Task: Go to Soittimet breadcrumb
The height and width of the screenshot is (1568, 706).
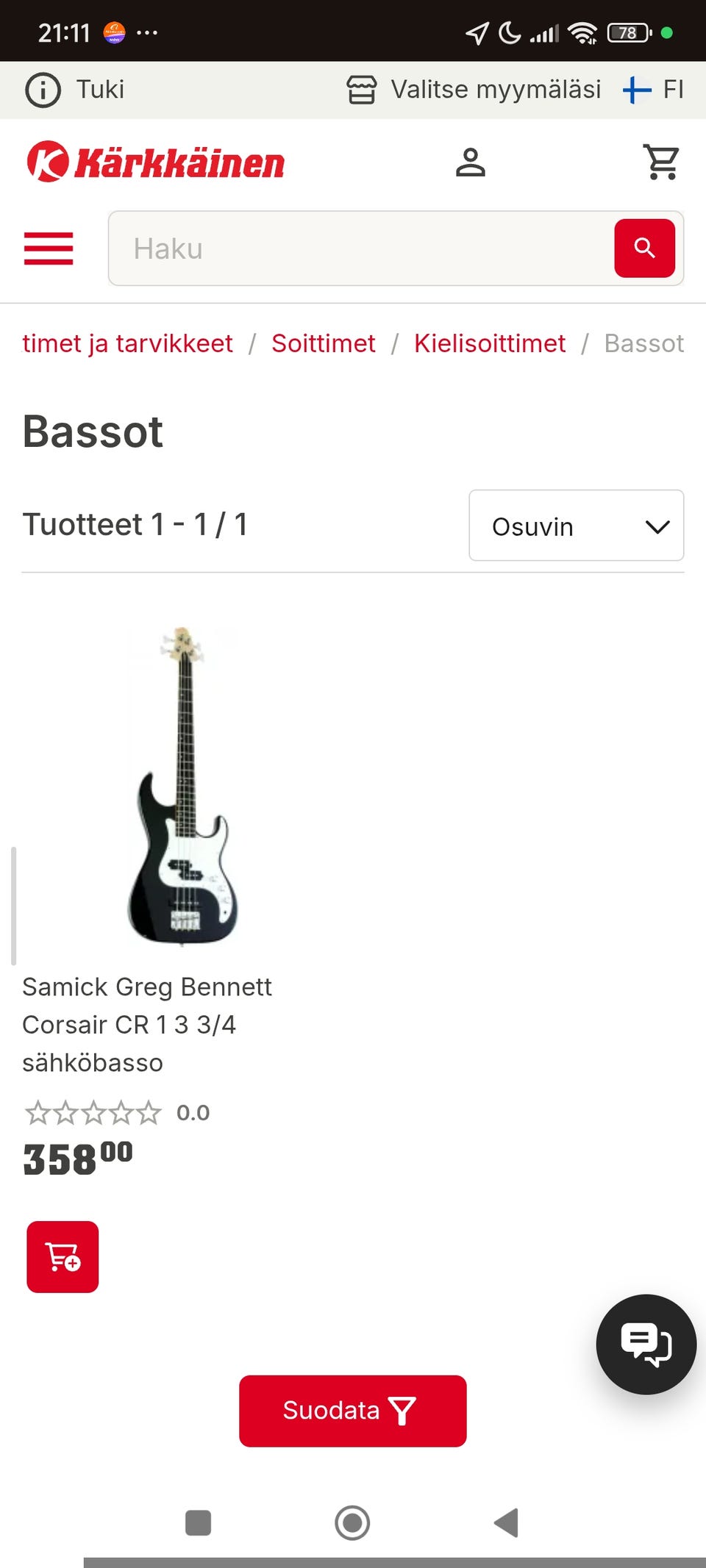Action: pyautogui.click(x=323, y=343)
